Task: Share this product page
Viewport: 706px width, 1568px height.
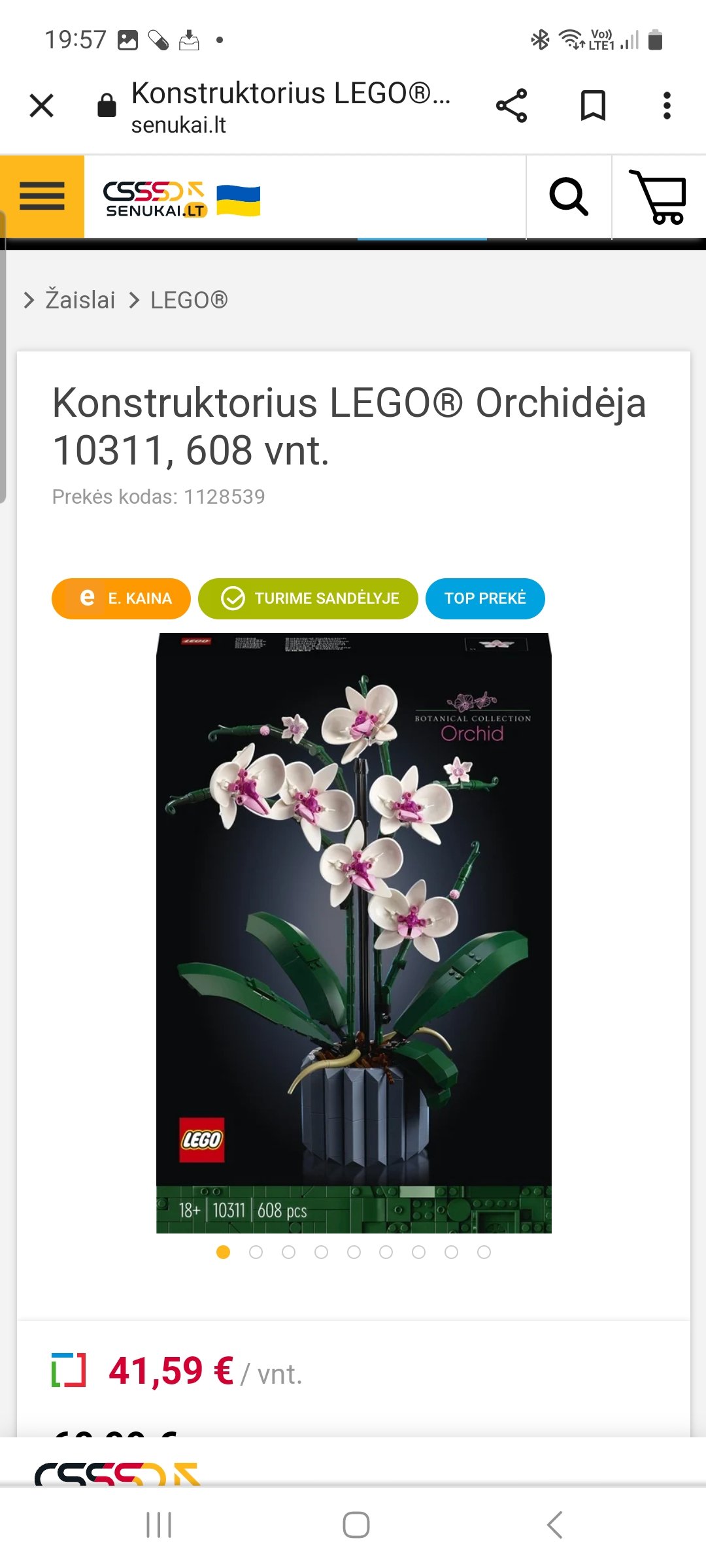Action: click(511, 105)
